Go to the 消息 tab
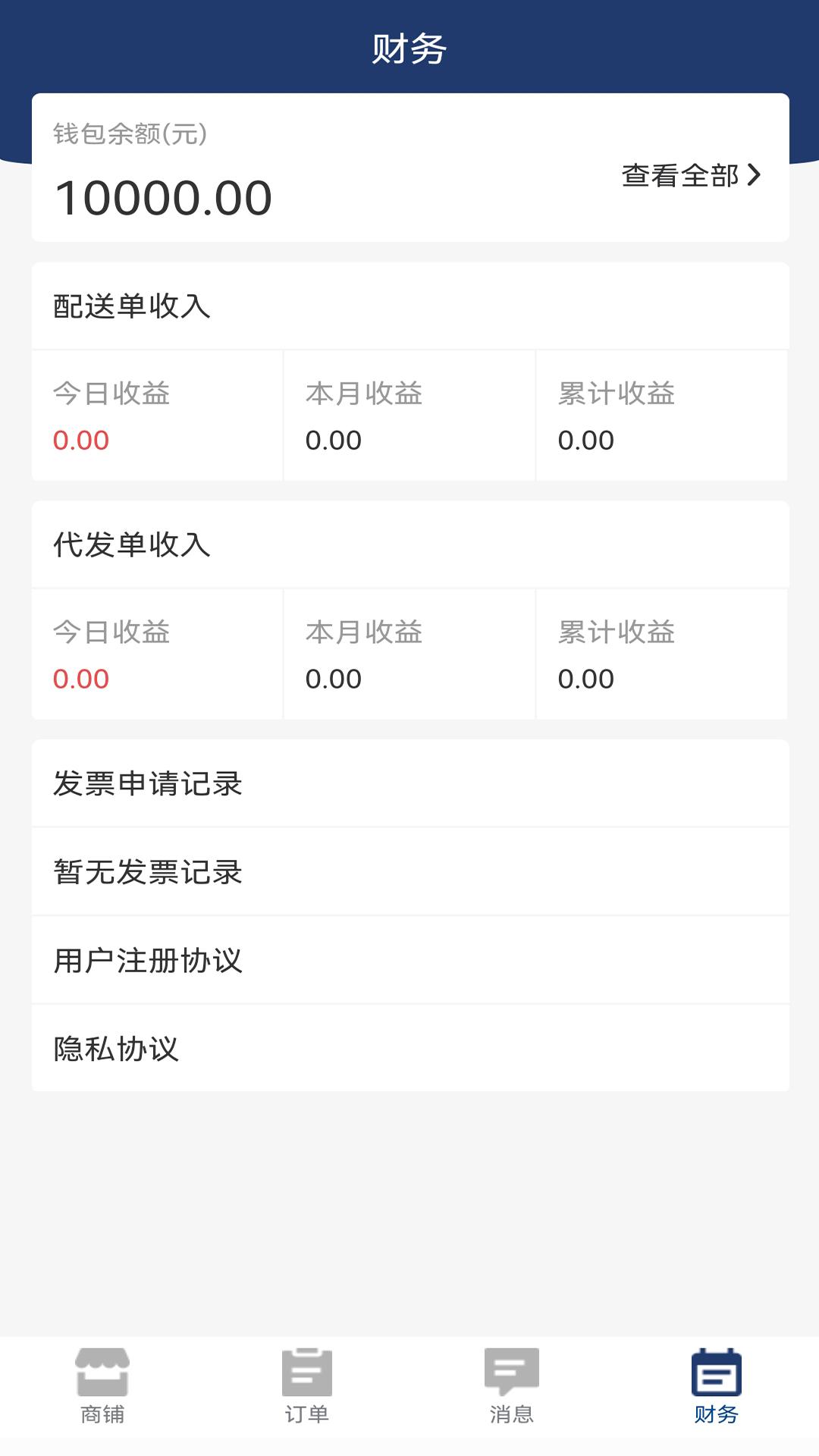Screen dimensions: 819x1456 coord(512,1385)
